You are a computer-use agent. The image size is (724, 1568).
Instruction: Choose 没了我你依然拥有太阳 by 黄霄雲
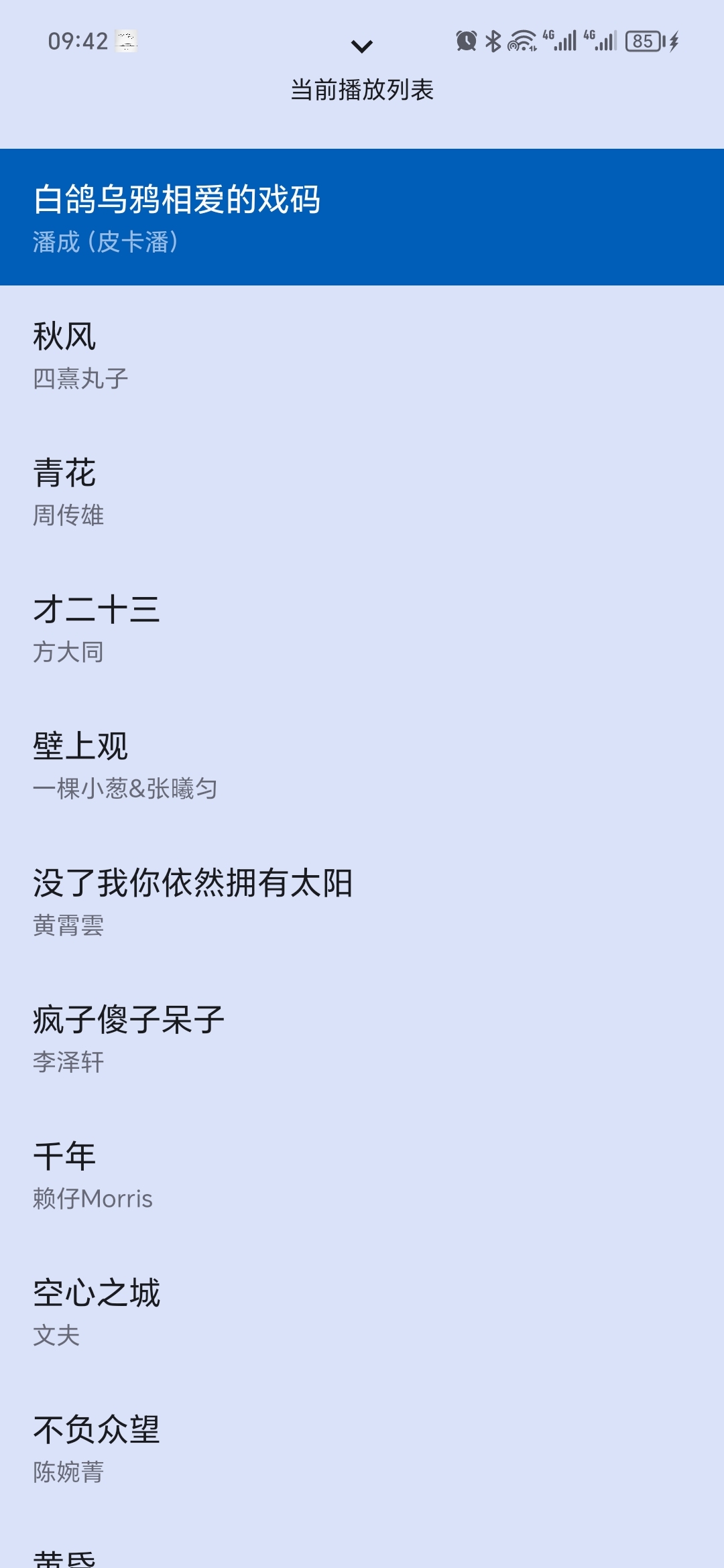pyautogui.click(x=362, y=902)
